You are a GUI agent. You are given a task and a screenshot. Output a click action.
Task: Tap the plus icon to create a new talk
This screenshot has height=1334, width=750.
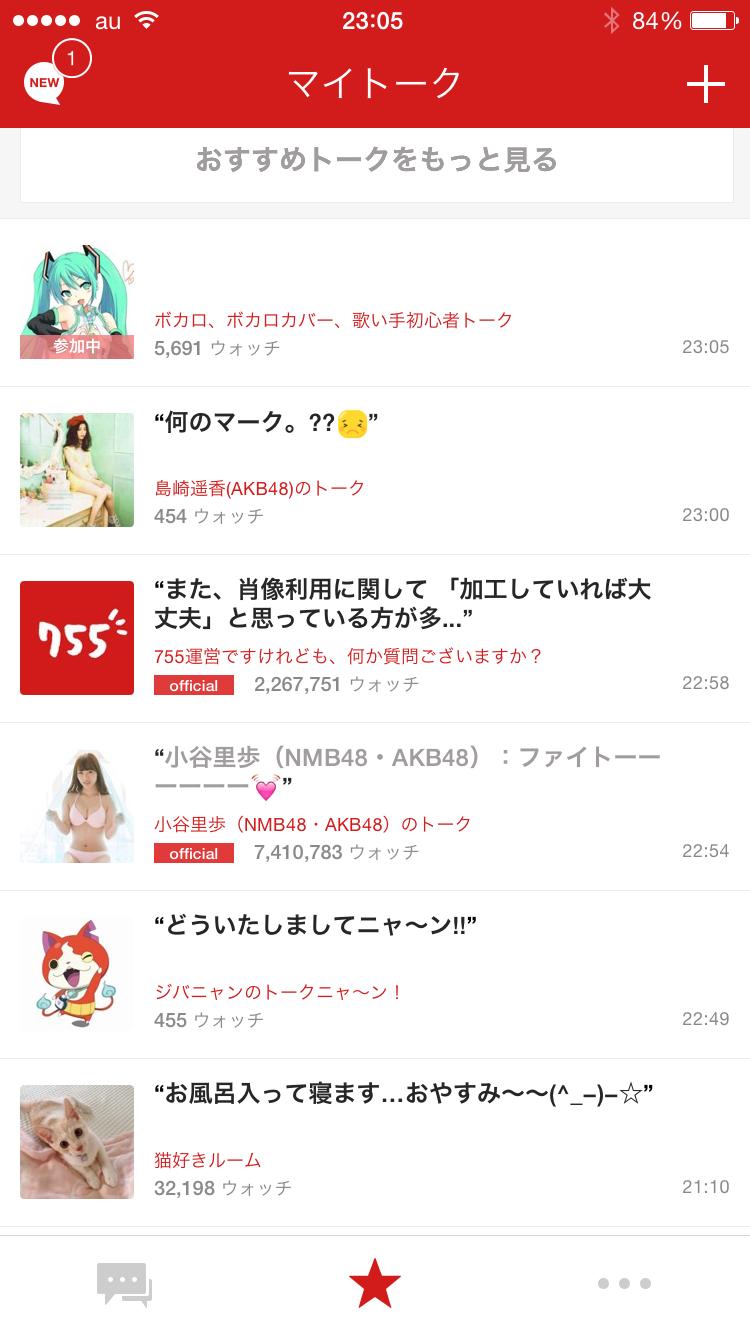[707, 82]
